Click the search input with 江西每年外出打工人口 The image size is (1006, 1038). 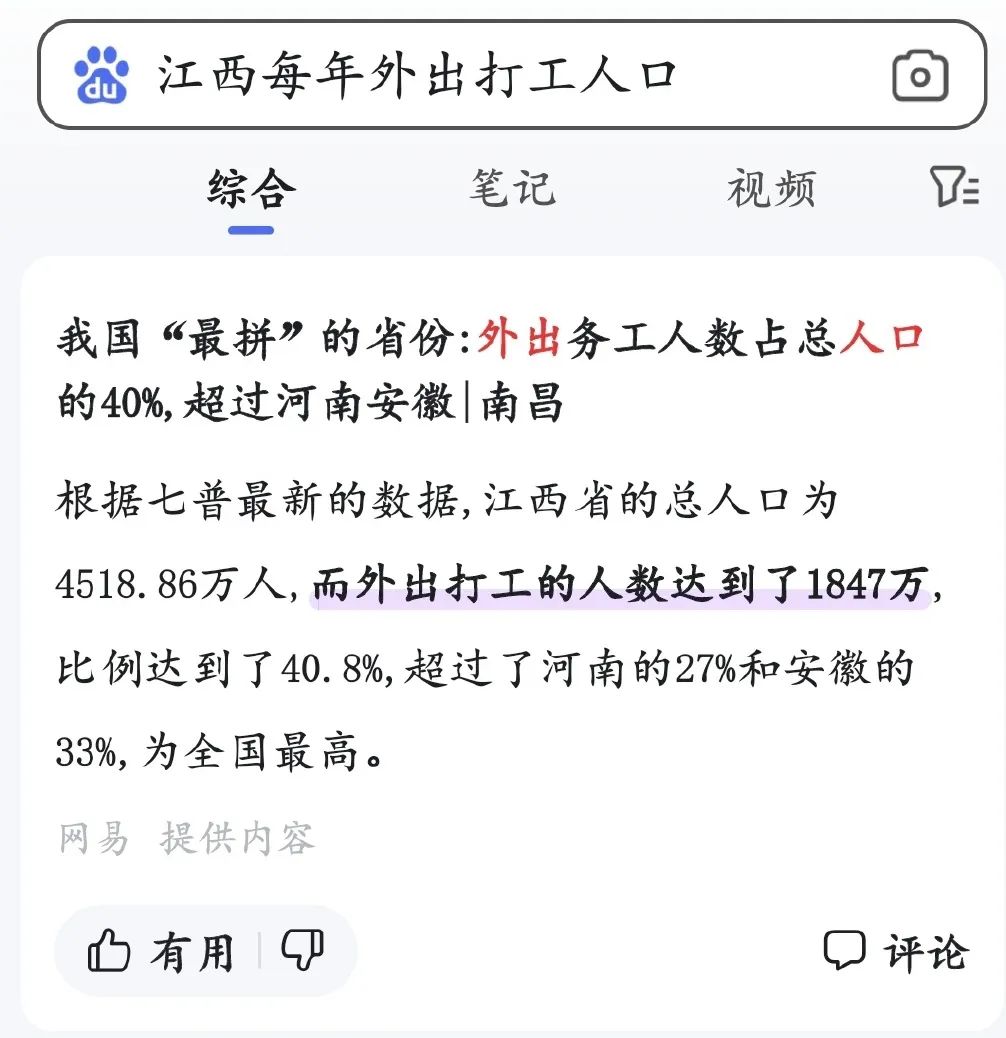(420, 74)
